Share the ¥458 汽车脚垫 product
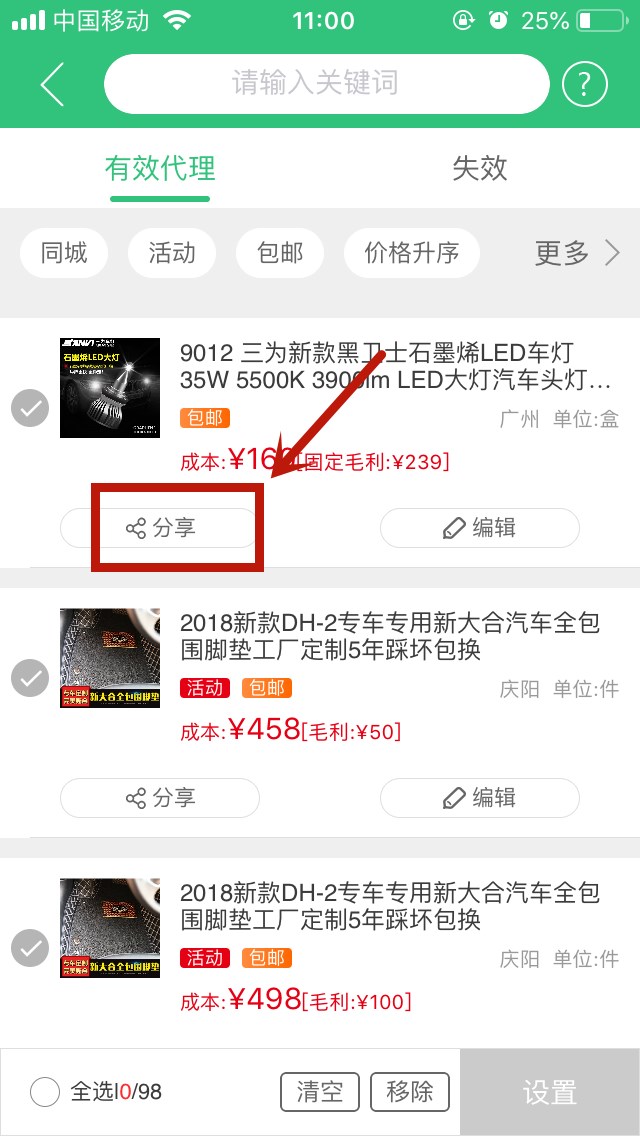This screenshot has width=640, height=1136. (160, 798)
